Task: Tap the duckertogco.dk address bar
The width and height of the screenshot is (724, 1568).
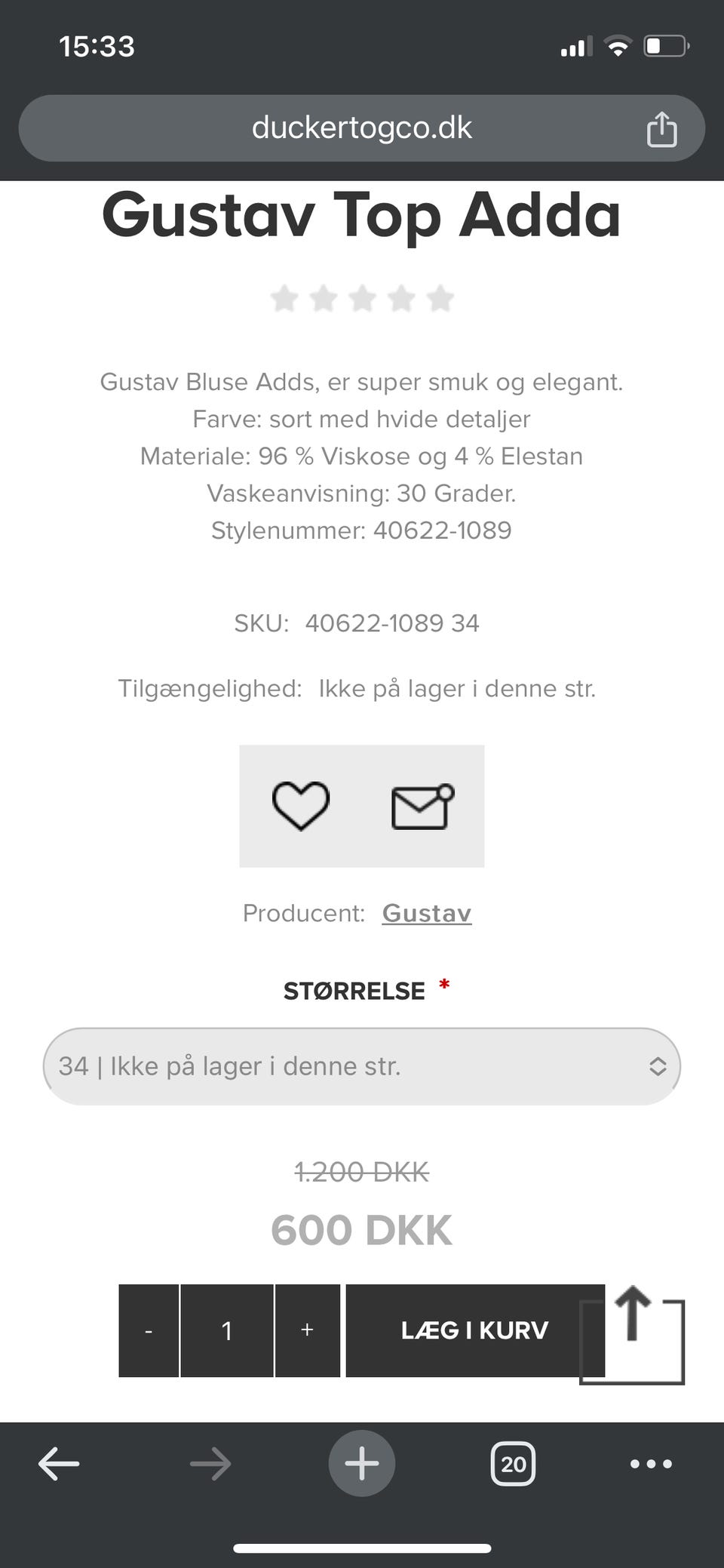Action: point(362,128)
